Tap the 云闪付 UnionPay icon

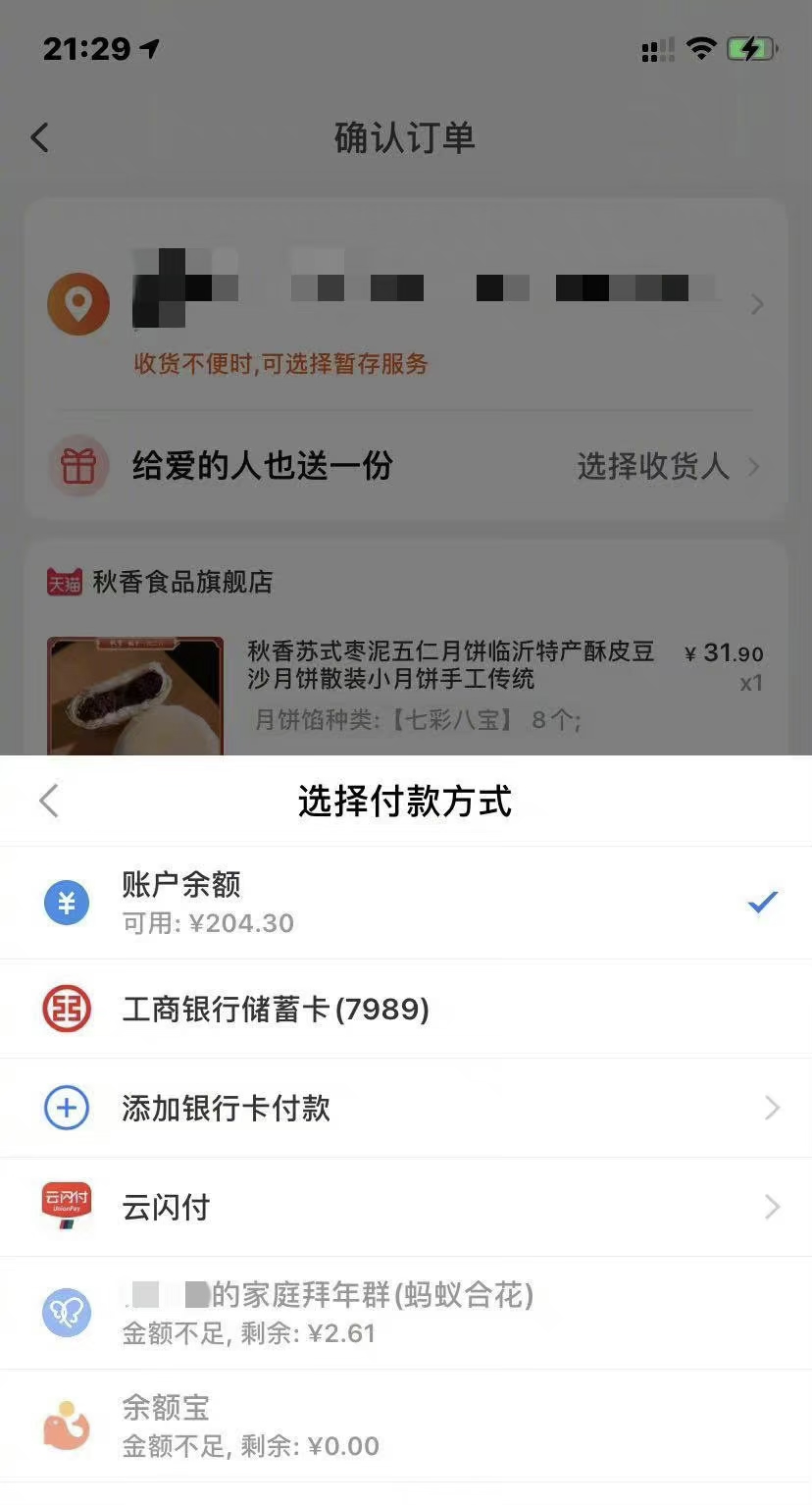[66, 1207]
